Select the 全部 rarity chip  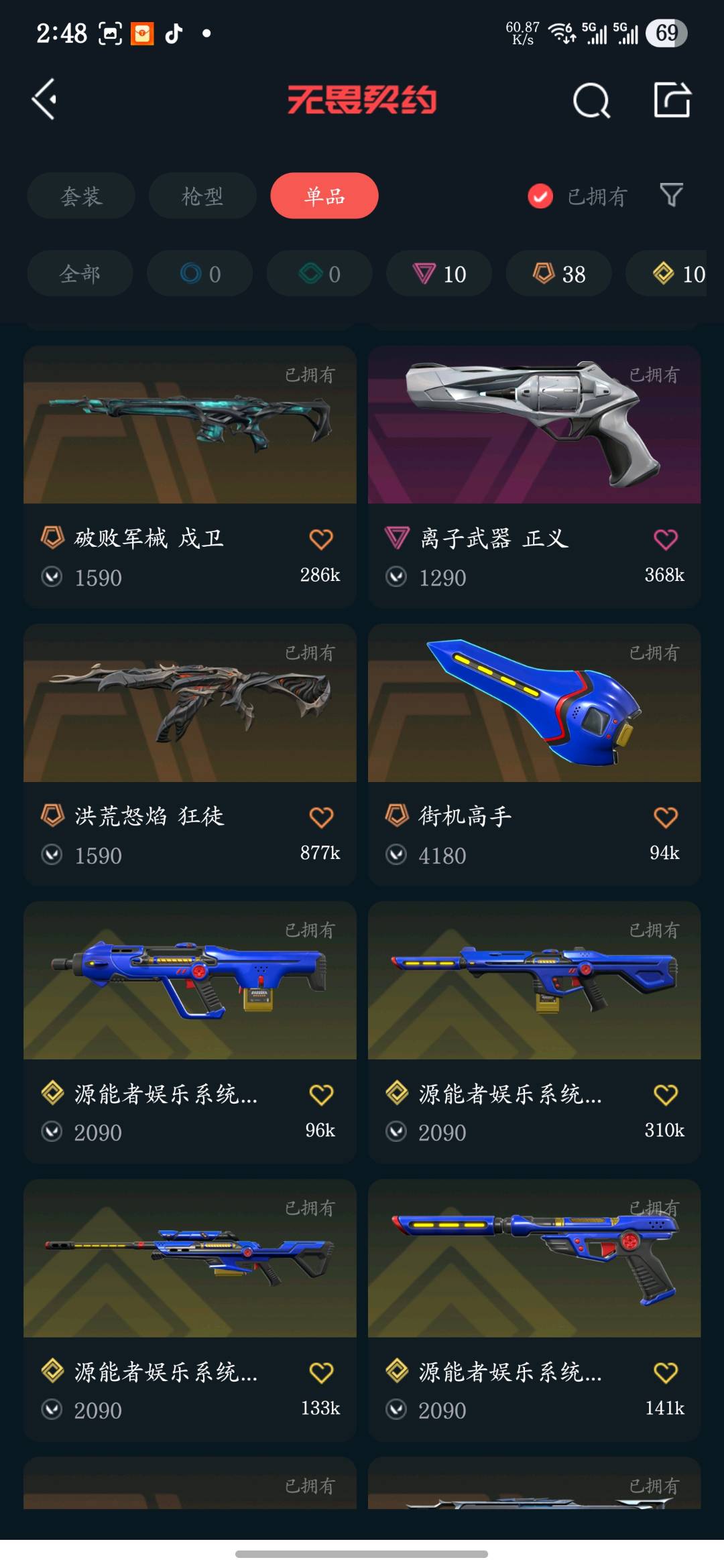click(80, 273)
